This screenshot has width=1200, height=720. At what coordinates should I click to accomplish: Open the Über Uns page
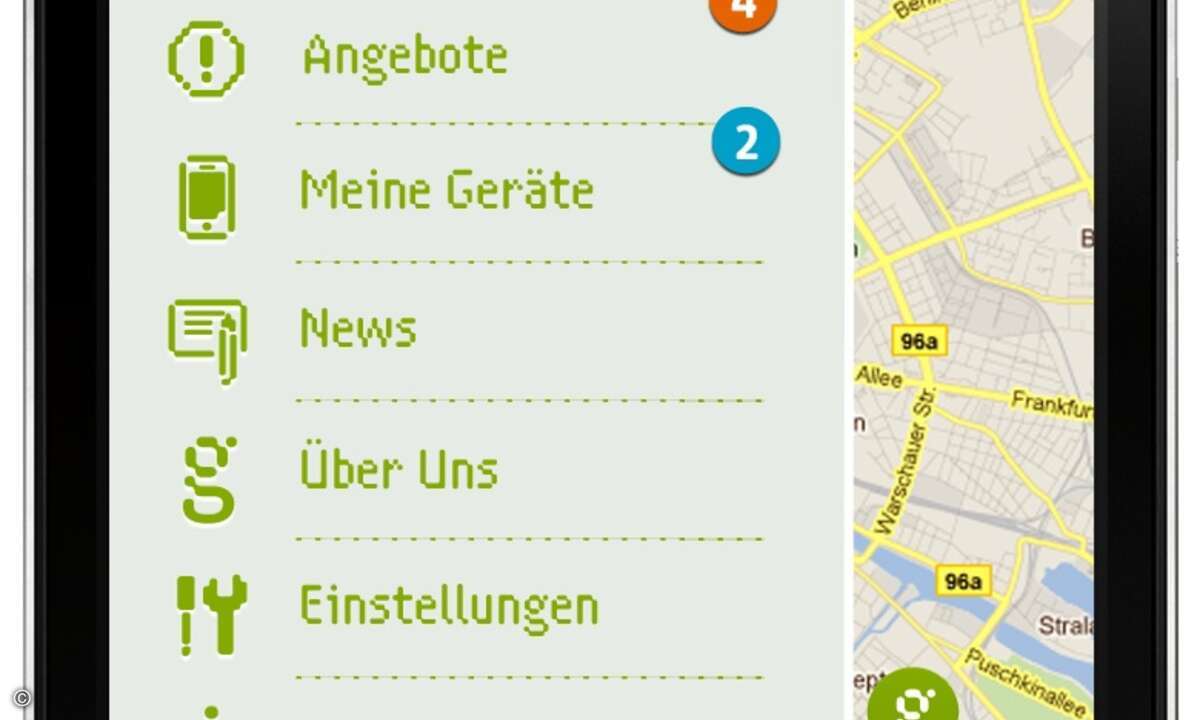398,468
